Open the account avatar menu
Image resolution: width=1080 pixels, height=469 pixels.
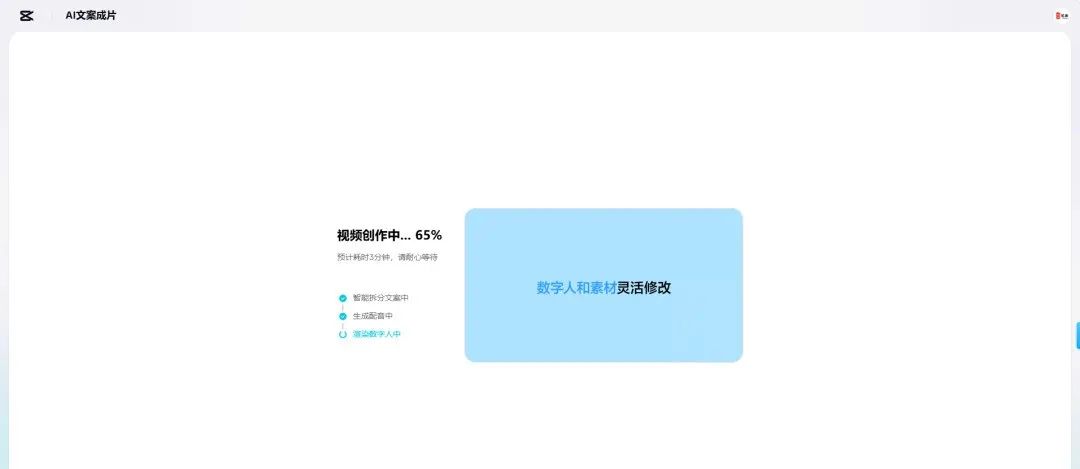[1062, 15]
